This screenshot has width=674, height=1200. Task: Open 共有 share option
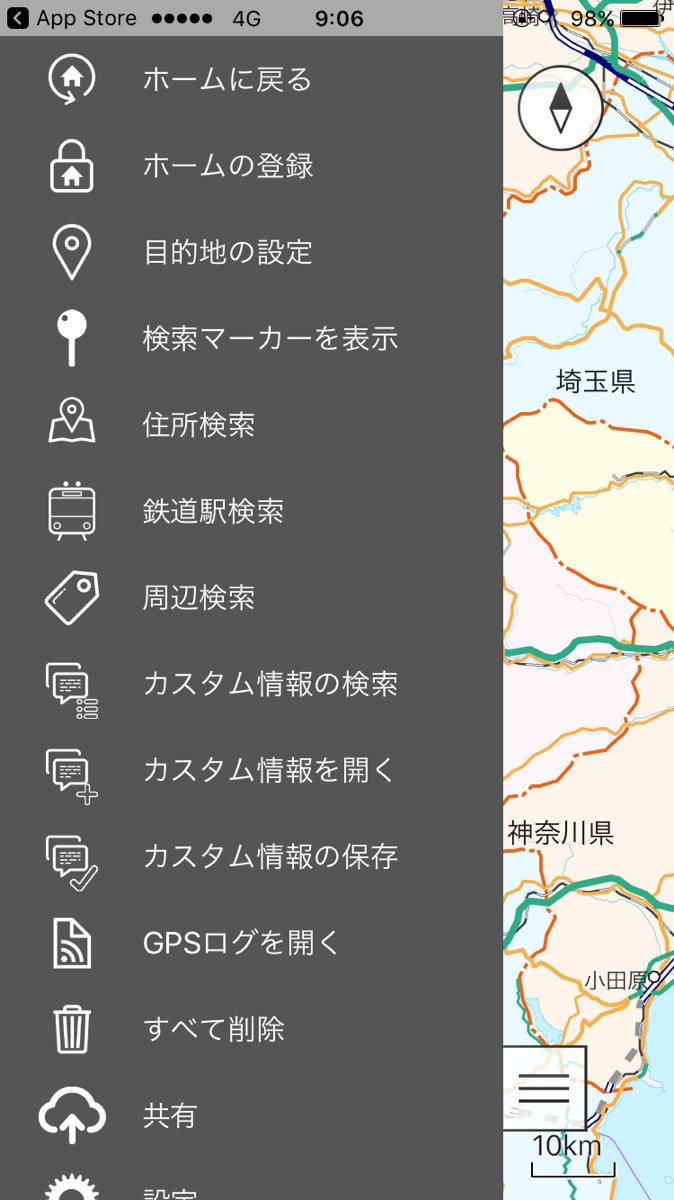(170, 1116)
